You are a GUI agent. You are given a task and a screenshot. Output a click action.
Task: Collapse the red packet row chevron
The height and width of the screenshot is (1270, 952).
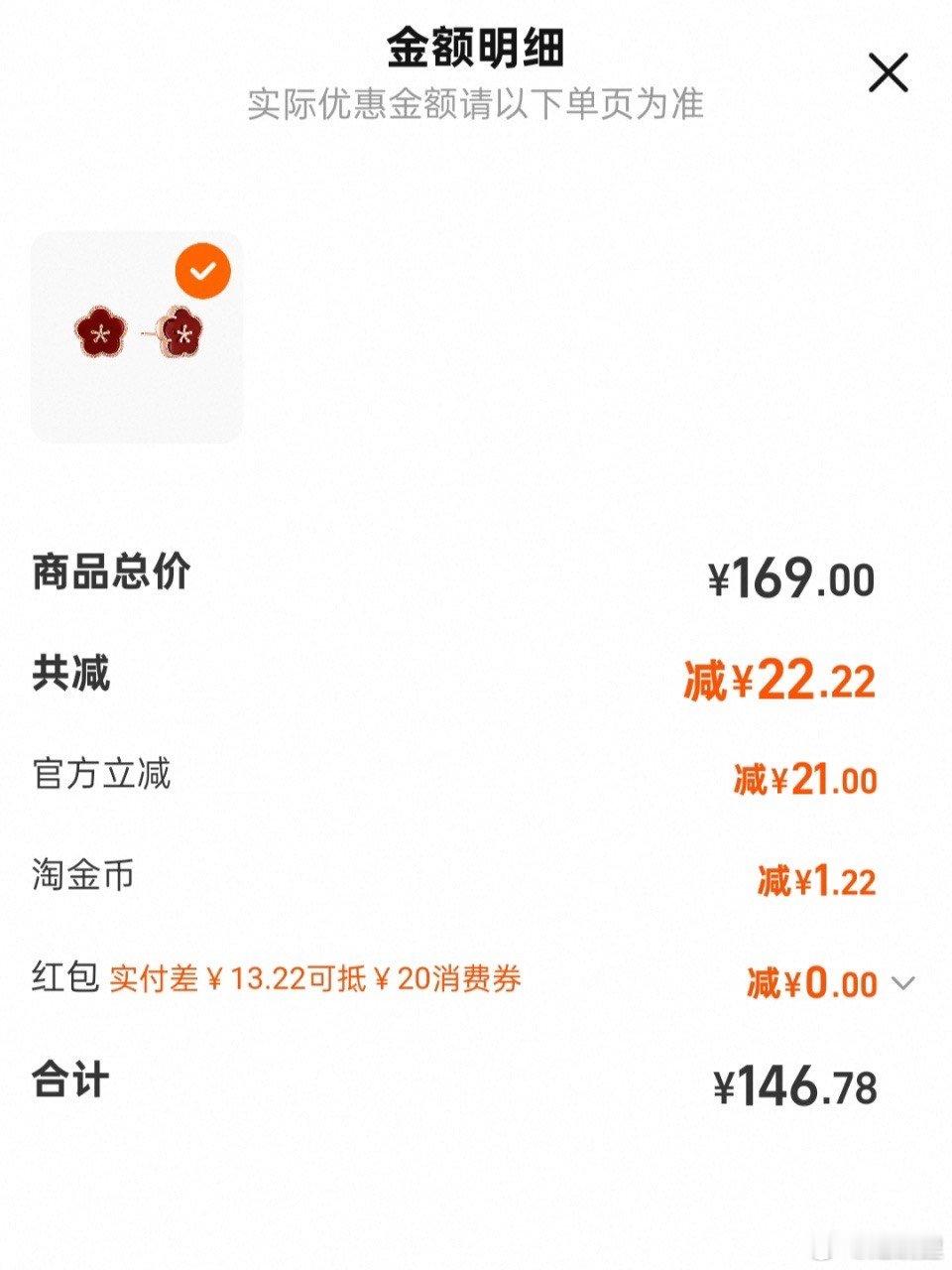(901, 985)
